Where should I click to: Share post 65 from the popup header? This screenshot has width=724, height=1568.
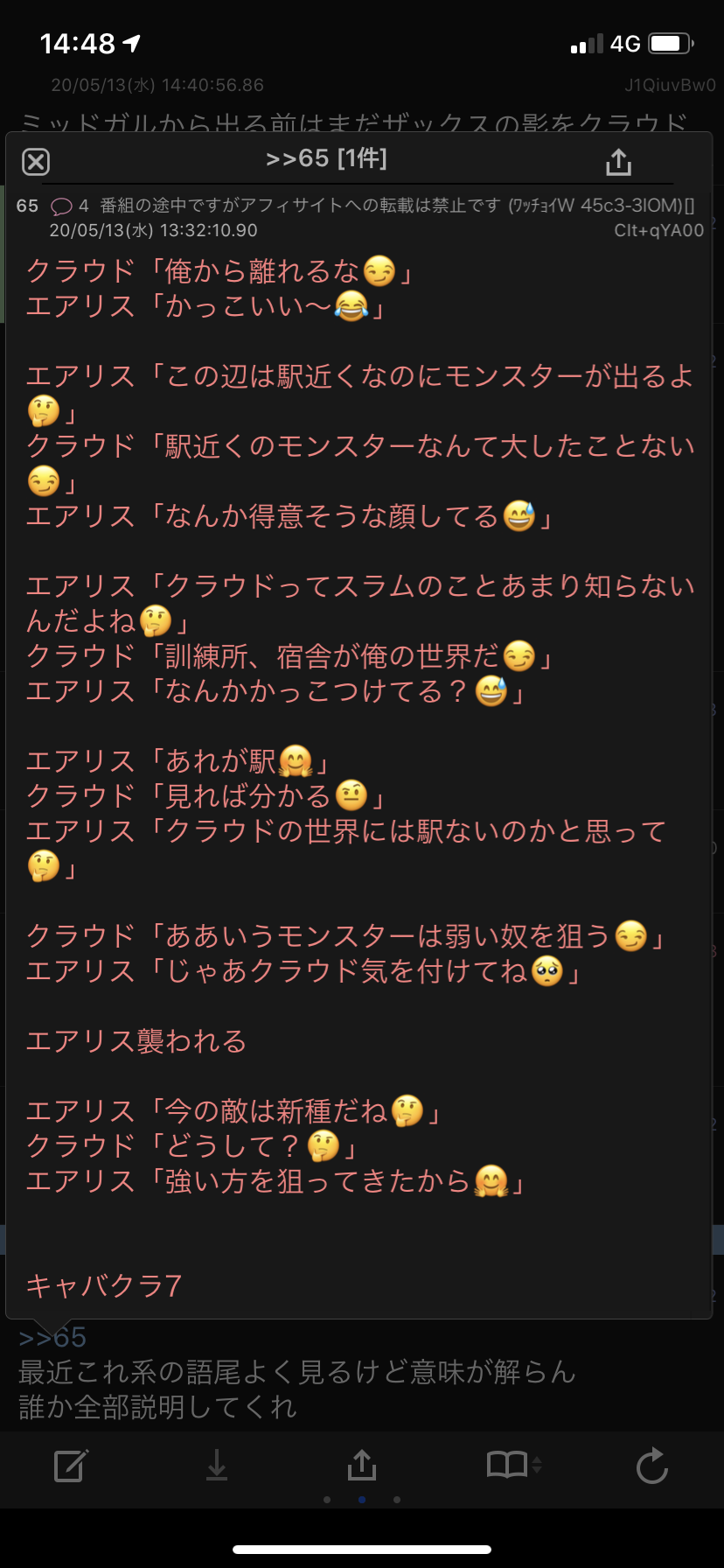click(x=618, y=161)
